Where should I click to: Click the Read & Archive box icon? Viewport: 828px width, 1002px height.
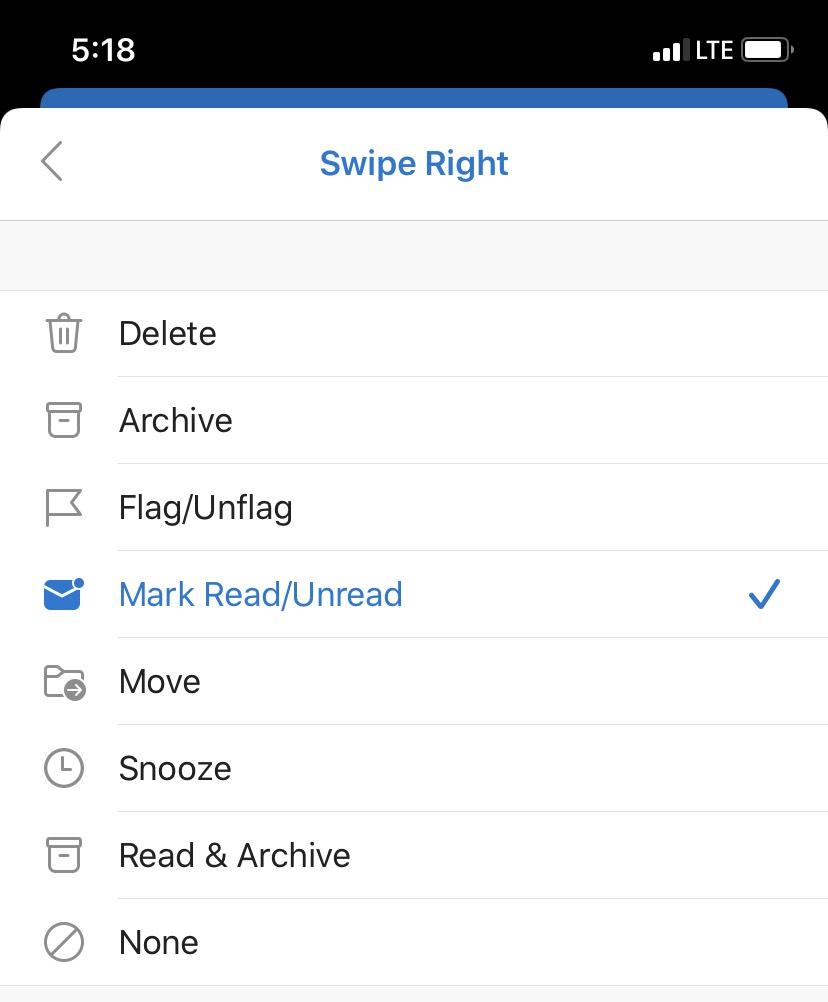tap(63, 855)
